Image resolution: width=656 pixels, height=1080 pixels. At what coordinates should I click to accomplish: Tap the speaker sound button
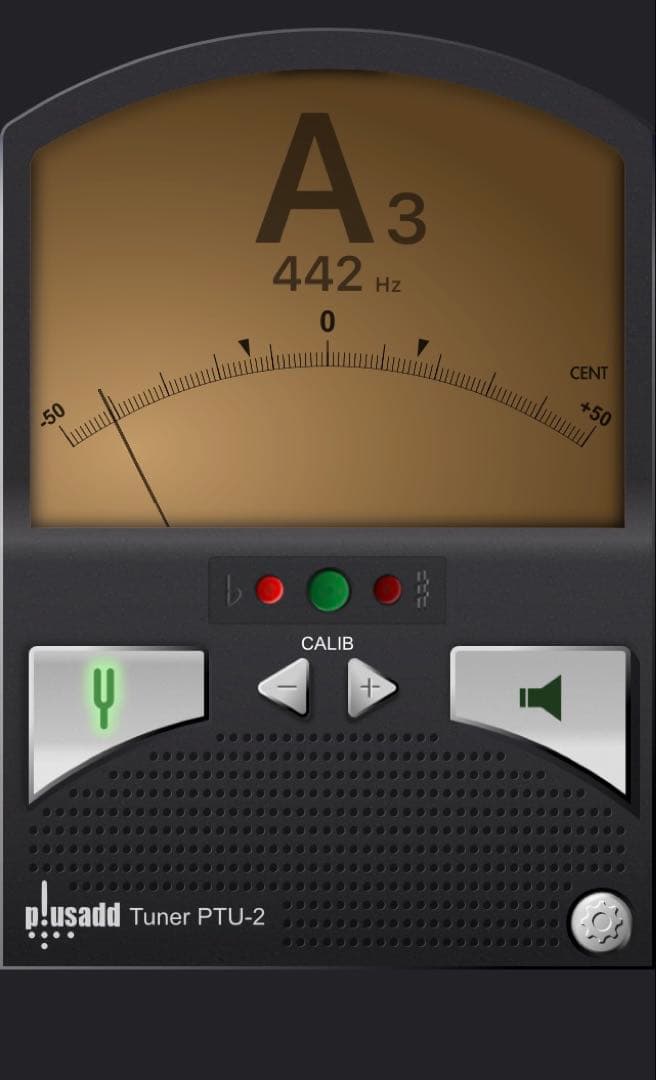pos(540,700)
